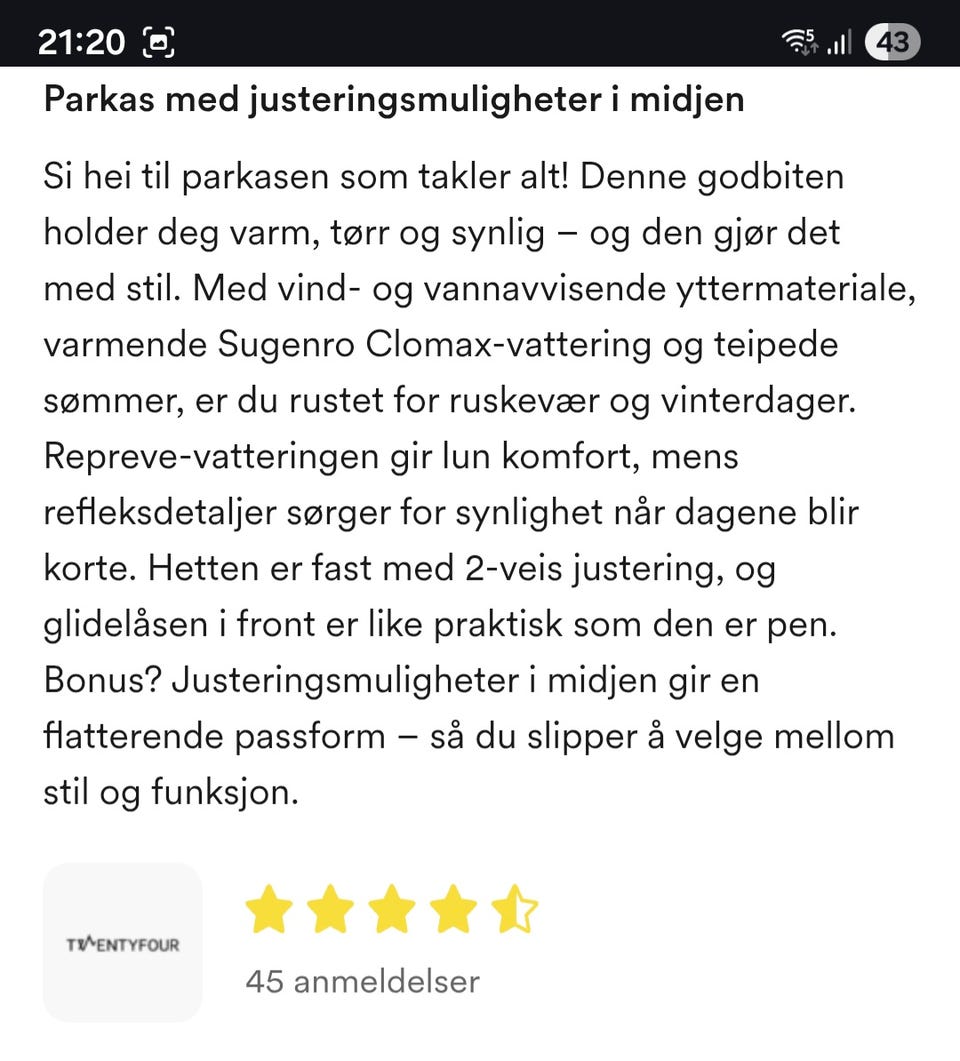960x1061 pixels.
Task: Tap the fourth star to rate
Action: click(x=455, y=908)
